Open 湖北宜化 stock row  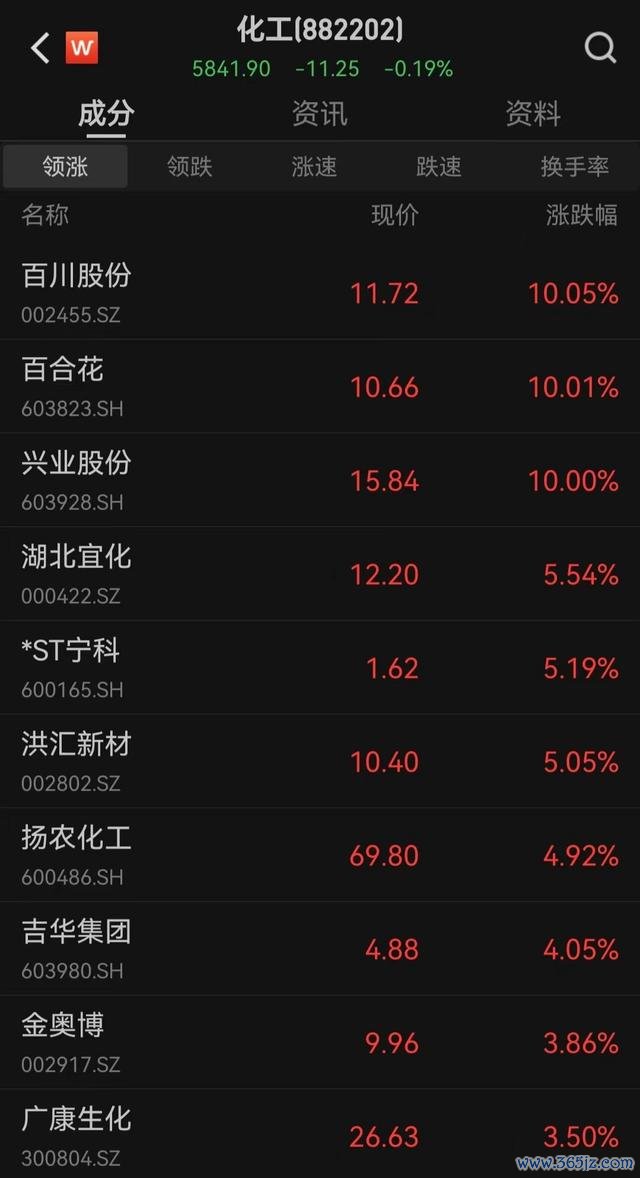tap(320, 573)
